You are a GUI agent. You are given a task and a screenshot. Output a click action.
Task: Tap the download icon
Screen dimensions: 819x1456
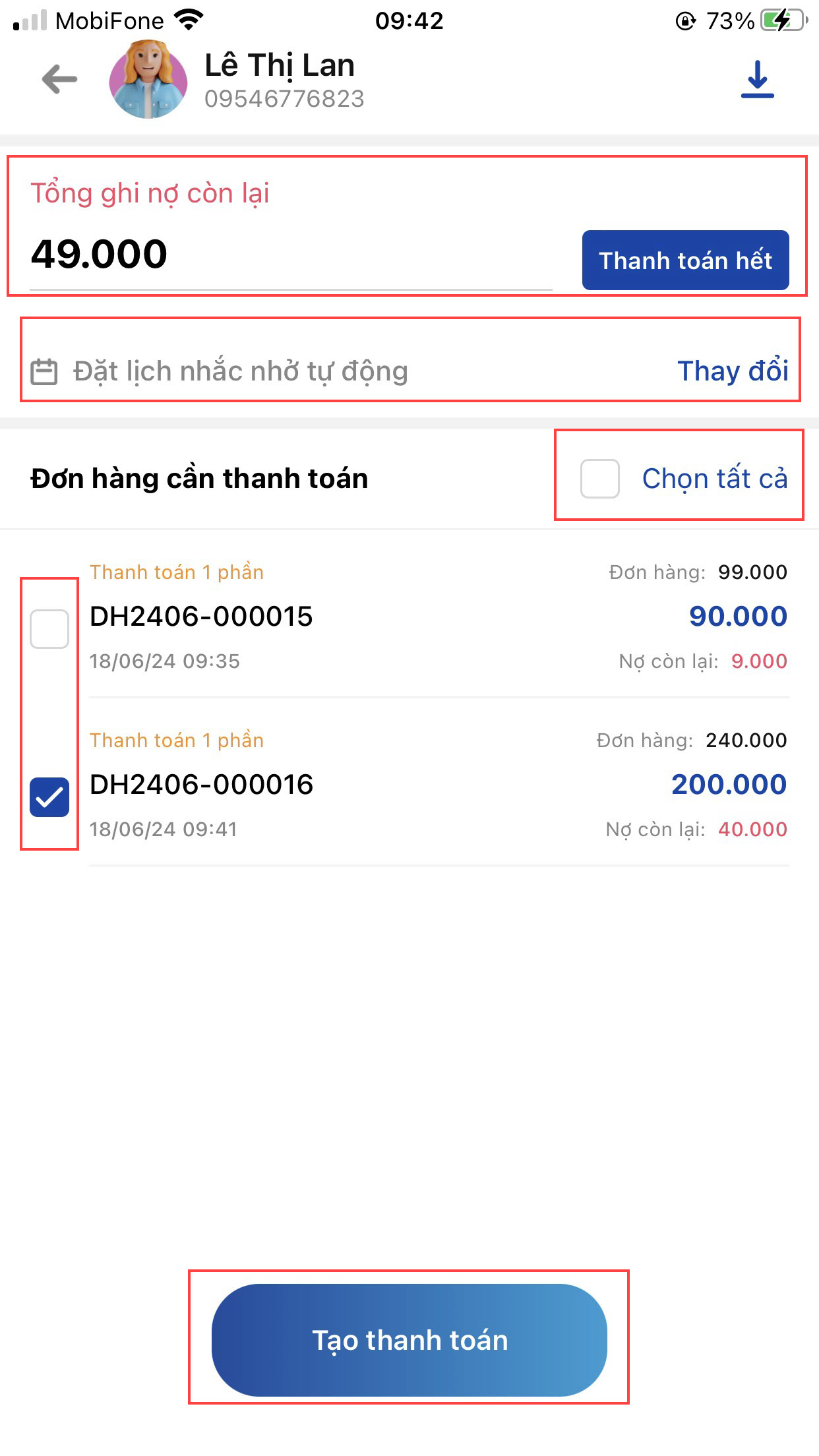(x=757, y=80)
